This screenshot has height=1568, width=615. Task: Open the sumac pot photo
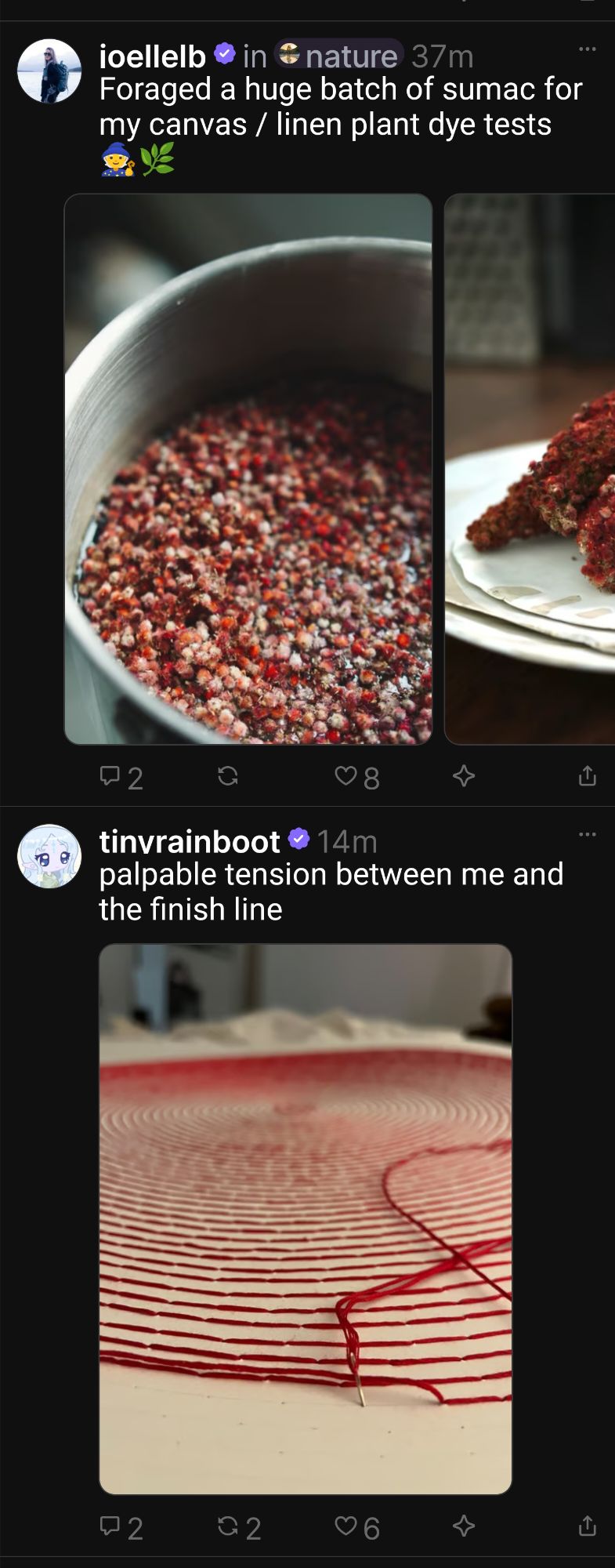248,469
